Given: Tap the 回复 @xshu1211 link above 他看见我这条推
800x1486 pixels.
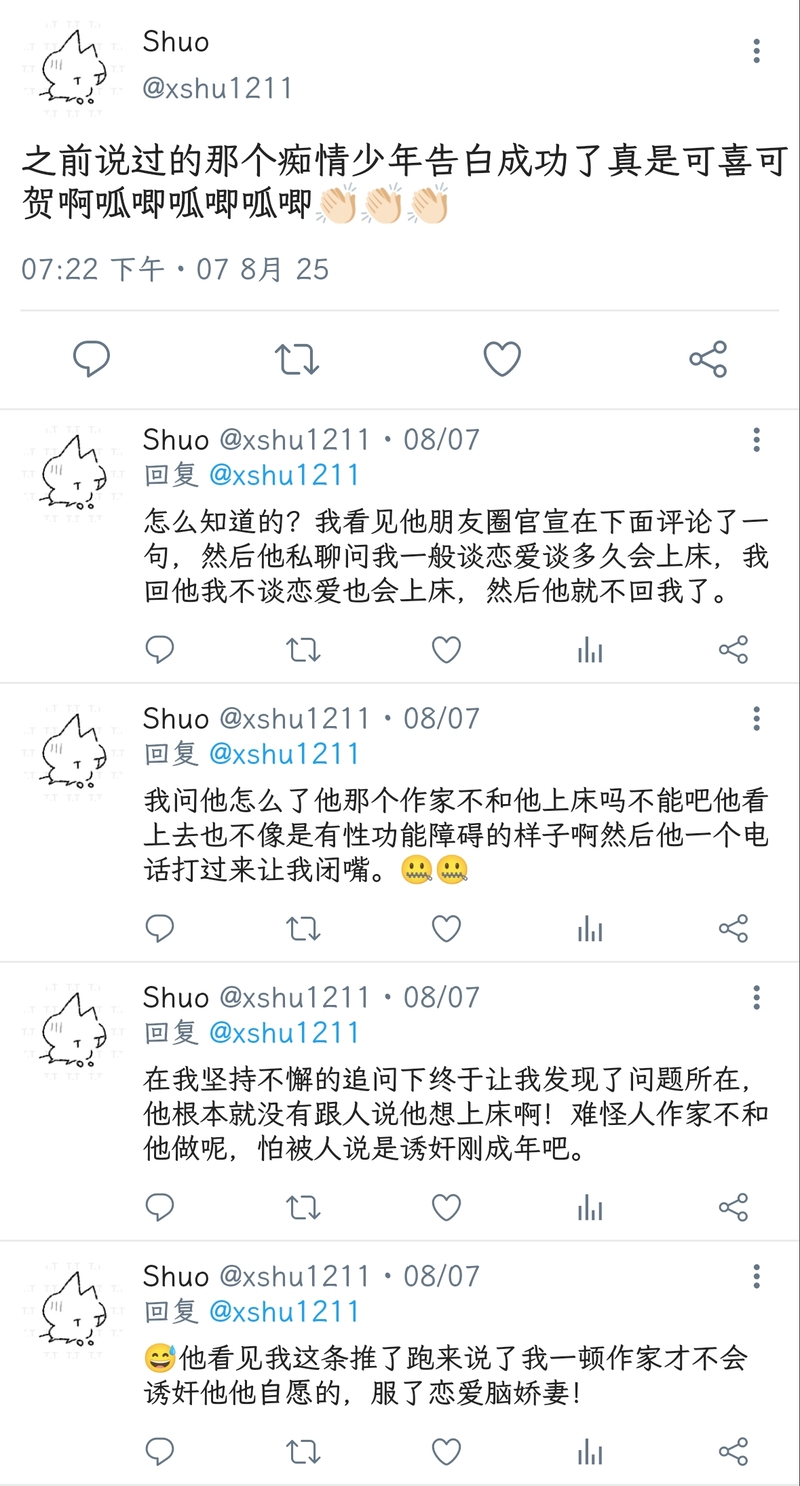Looking at the screenshot, I should pyautogui.click(x=284, y=1311).
